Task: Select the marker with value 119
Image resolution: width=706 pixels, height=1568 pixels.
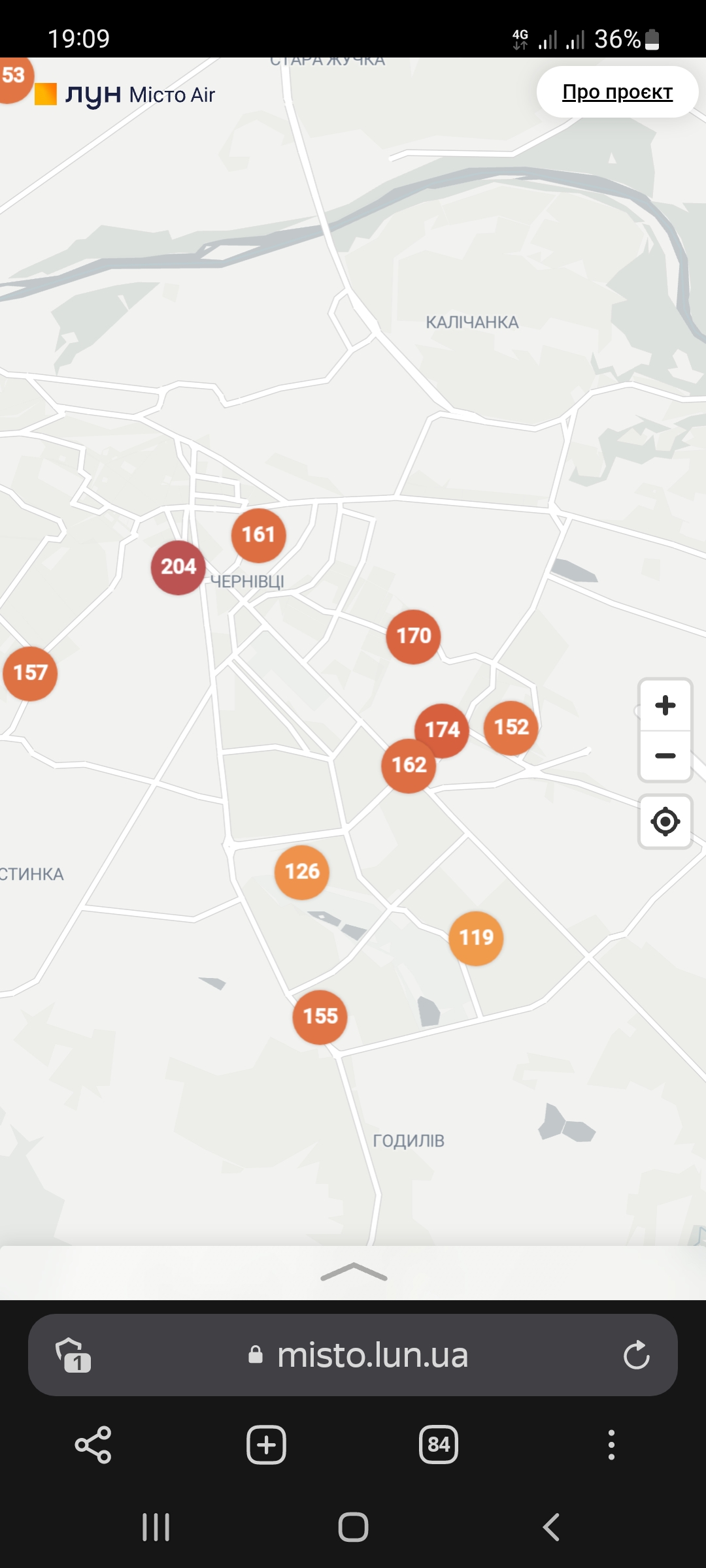Action: click(x=476, y=938)
